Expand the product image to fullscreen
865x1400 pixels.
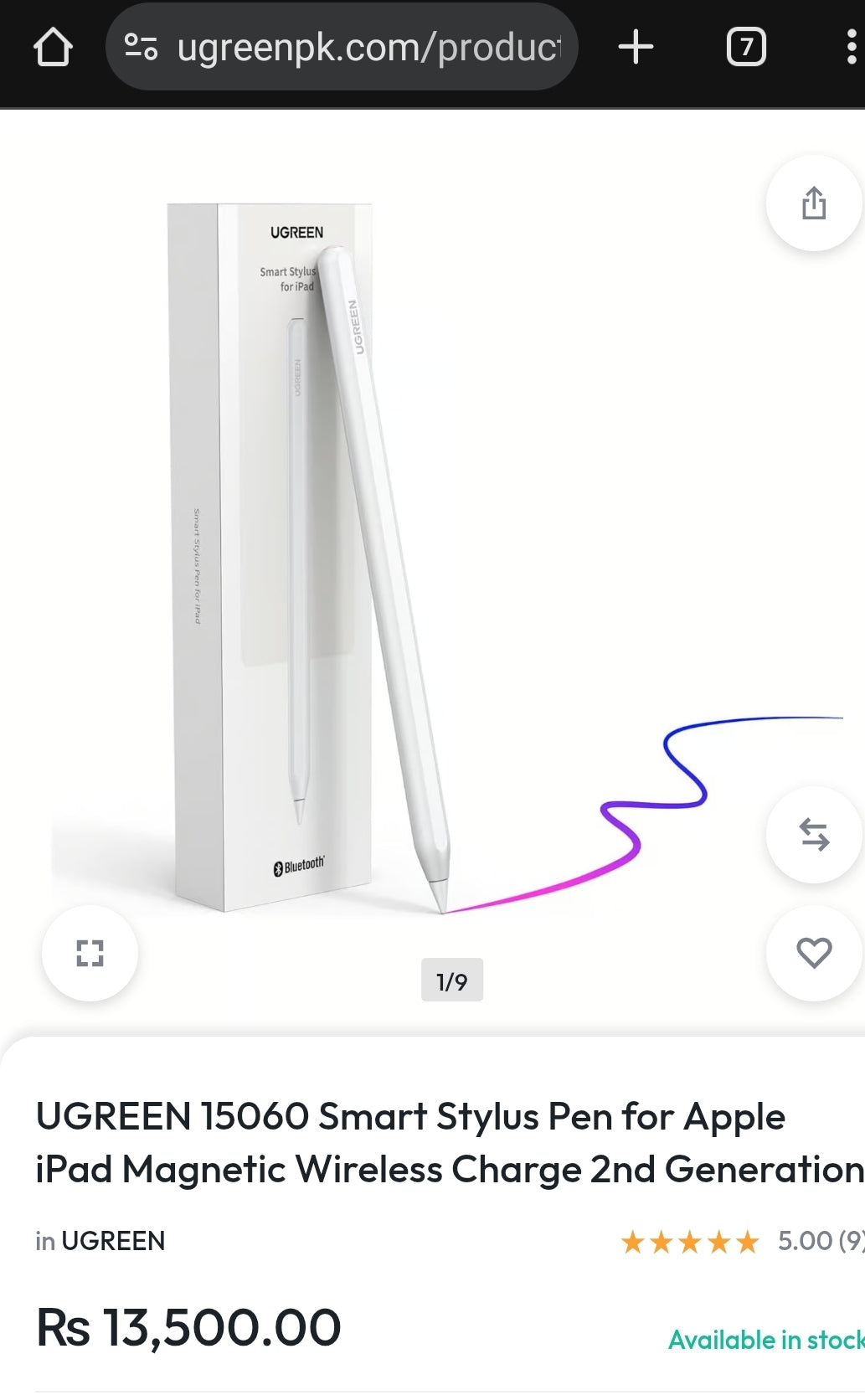(90, 953)
